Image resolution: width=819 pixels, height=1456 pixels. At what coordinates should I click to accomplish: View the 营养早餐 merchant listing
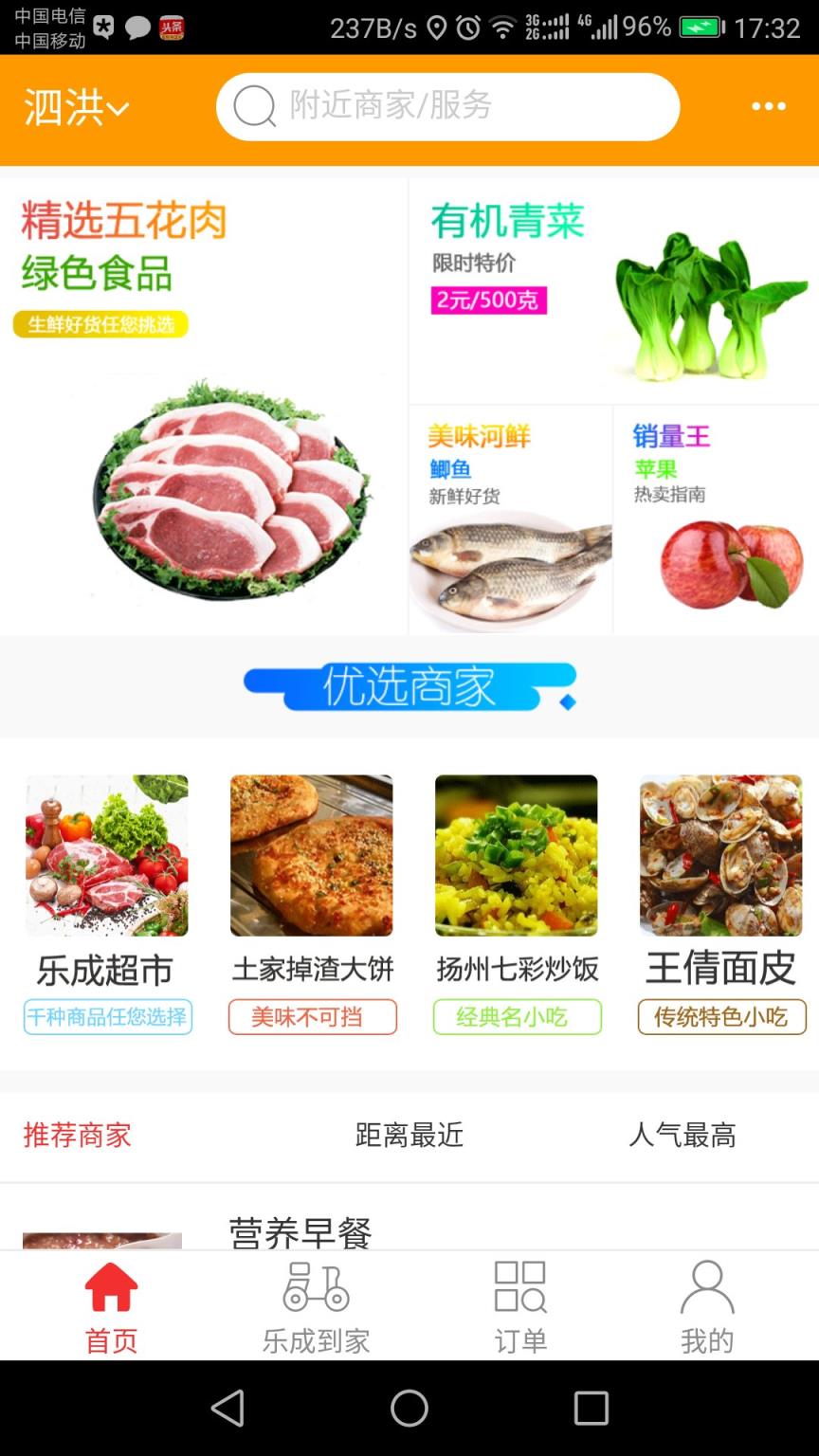300,1232
